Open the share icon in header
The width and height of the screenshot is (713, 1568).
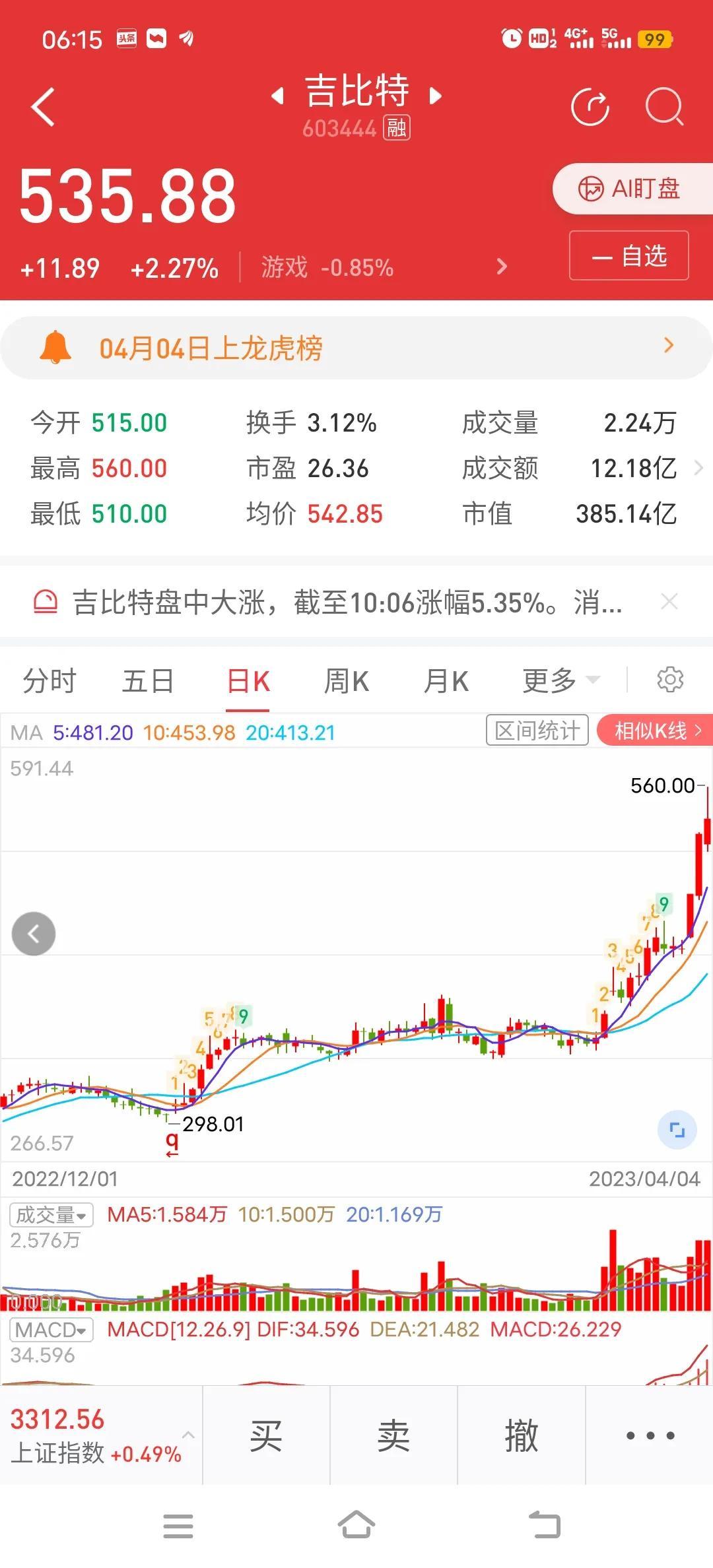pyautogui.click(x=590, y=106)
